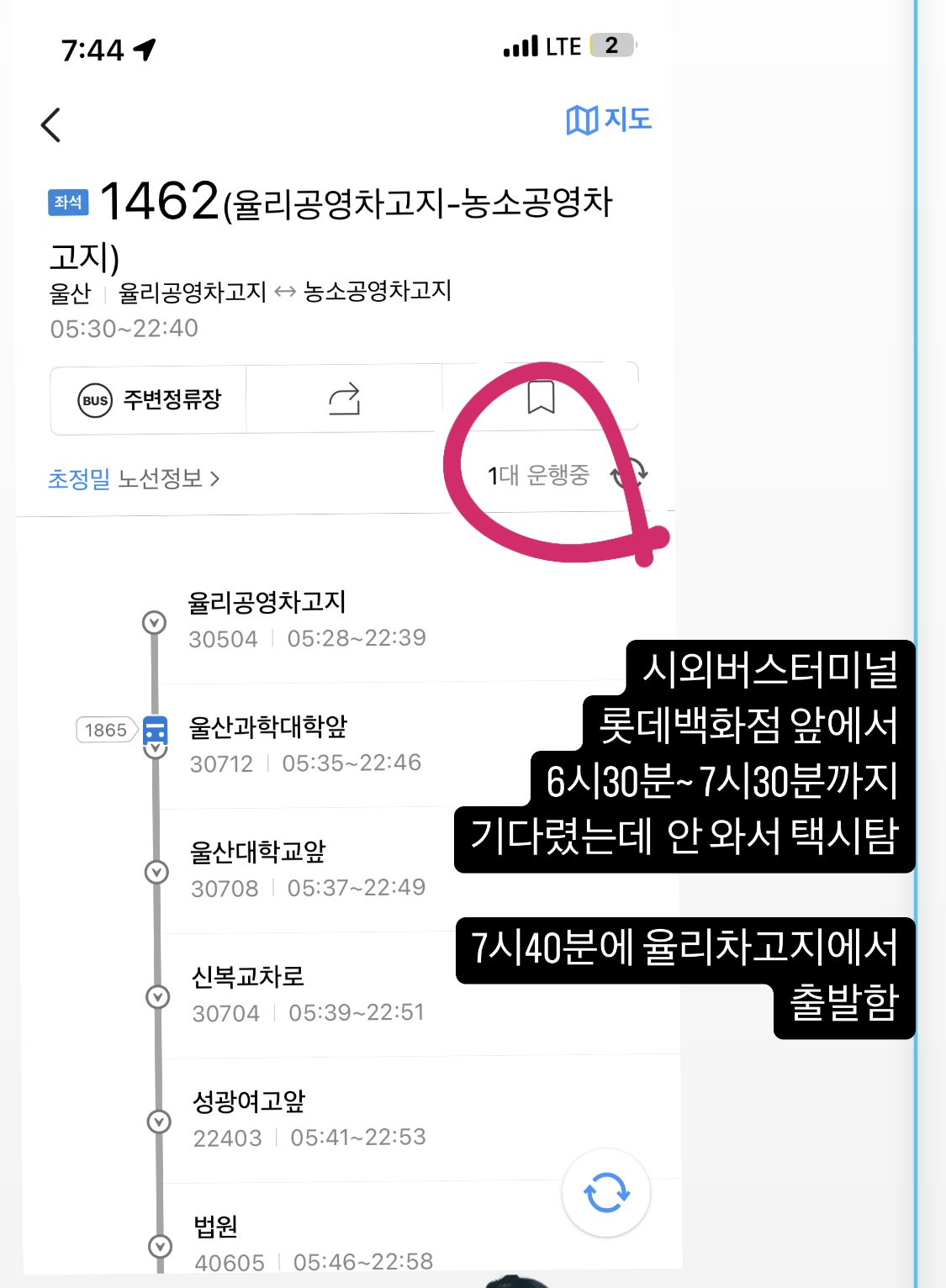The height and width of the screenshot is (1288, 946).
Task: Share bus route 1462
Action: coord(344,400)
